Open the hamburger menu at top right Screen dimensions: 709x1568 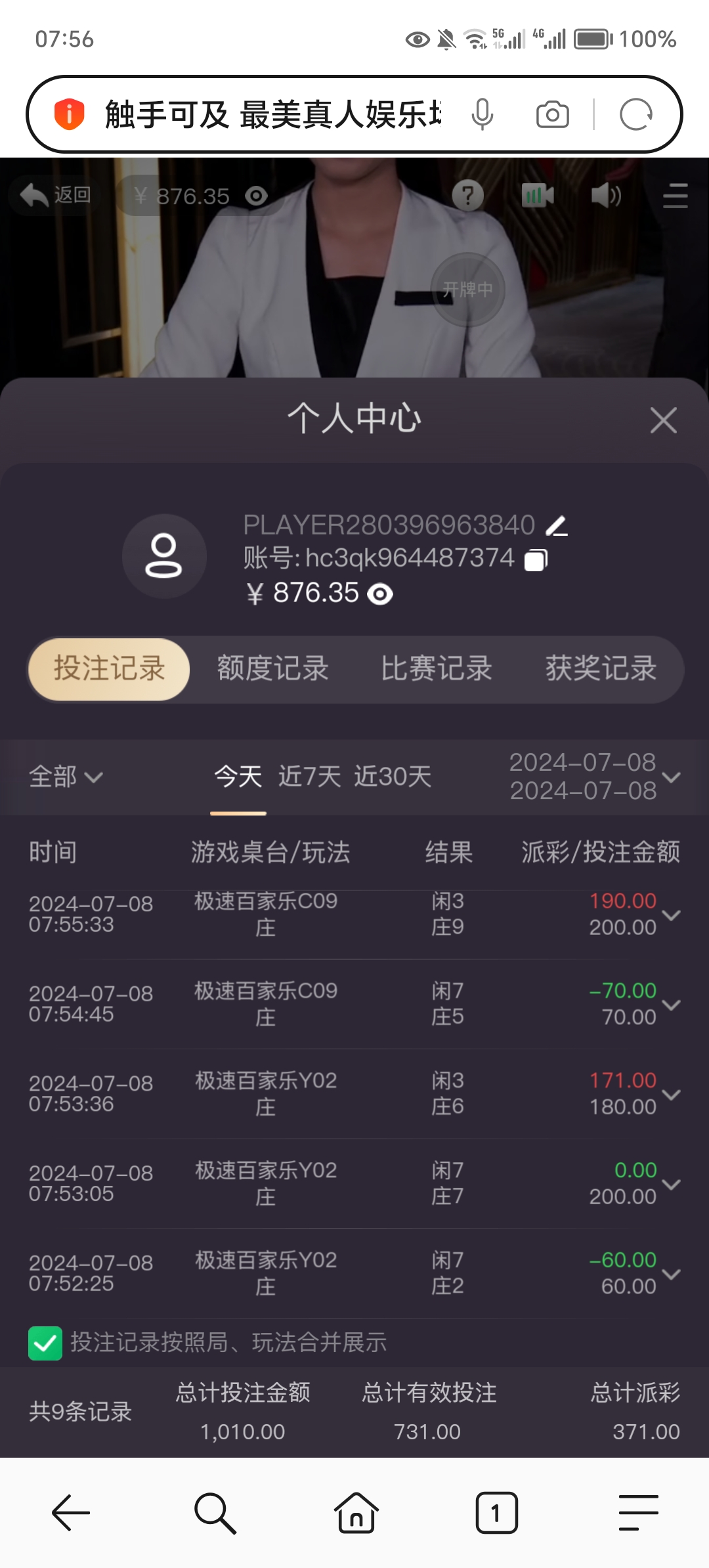(675, 195)
